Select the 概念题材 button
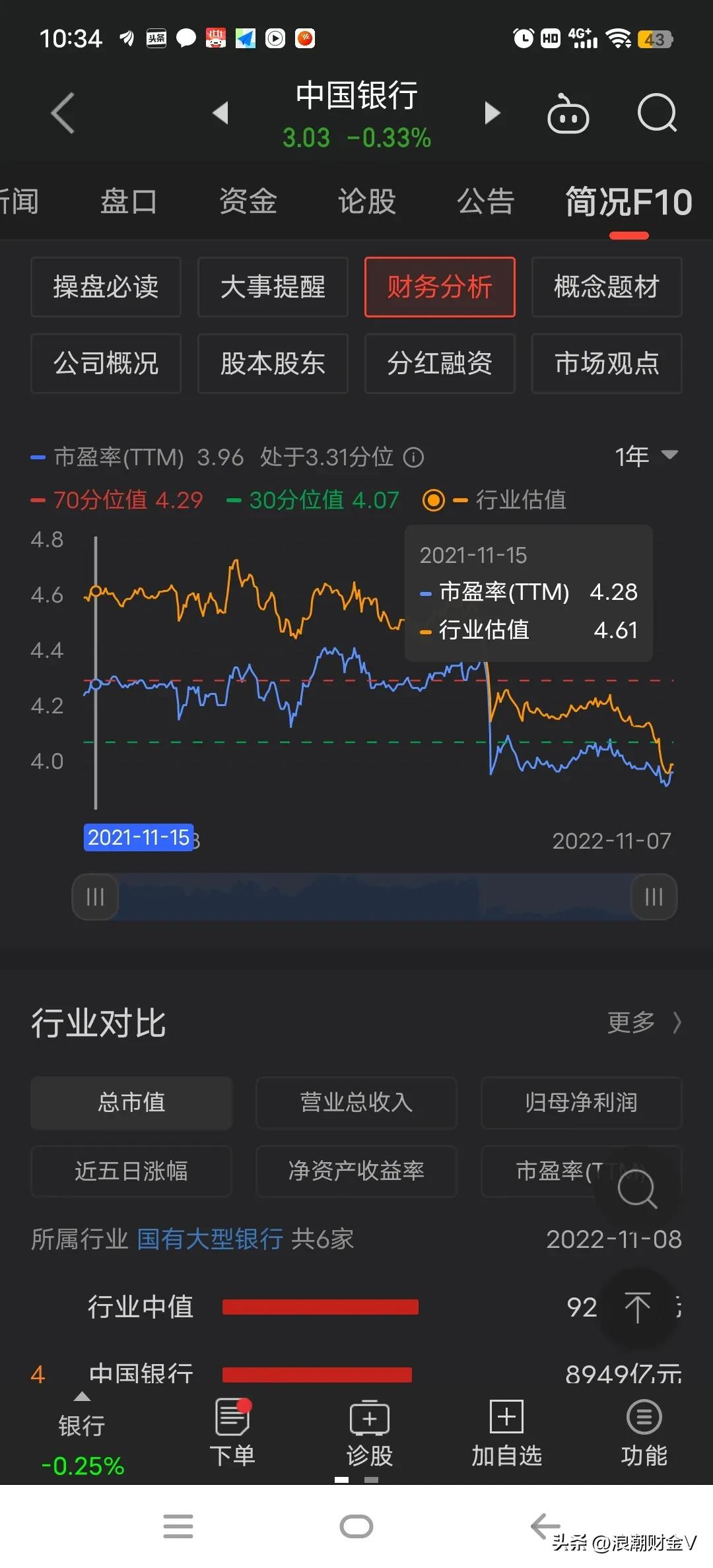713x1568 pixels. point(606,288)
